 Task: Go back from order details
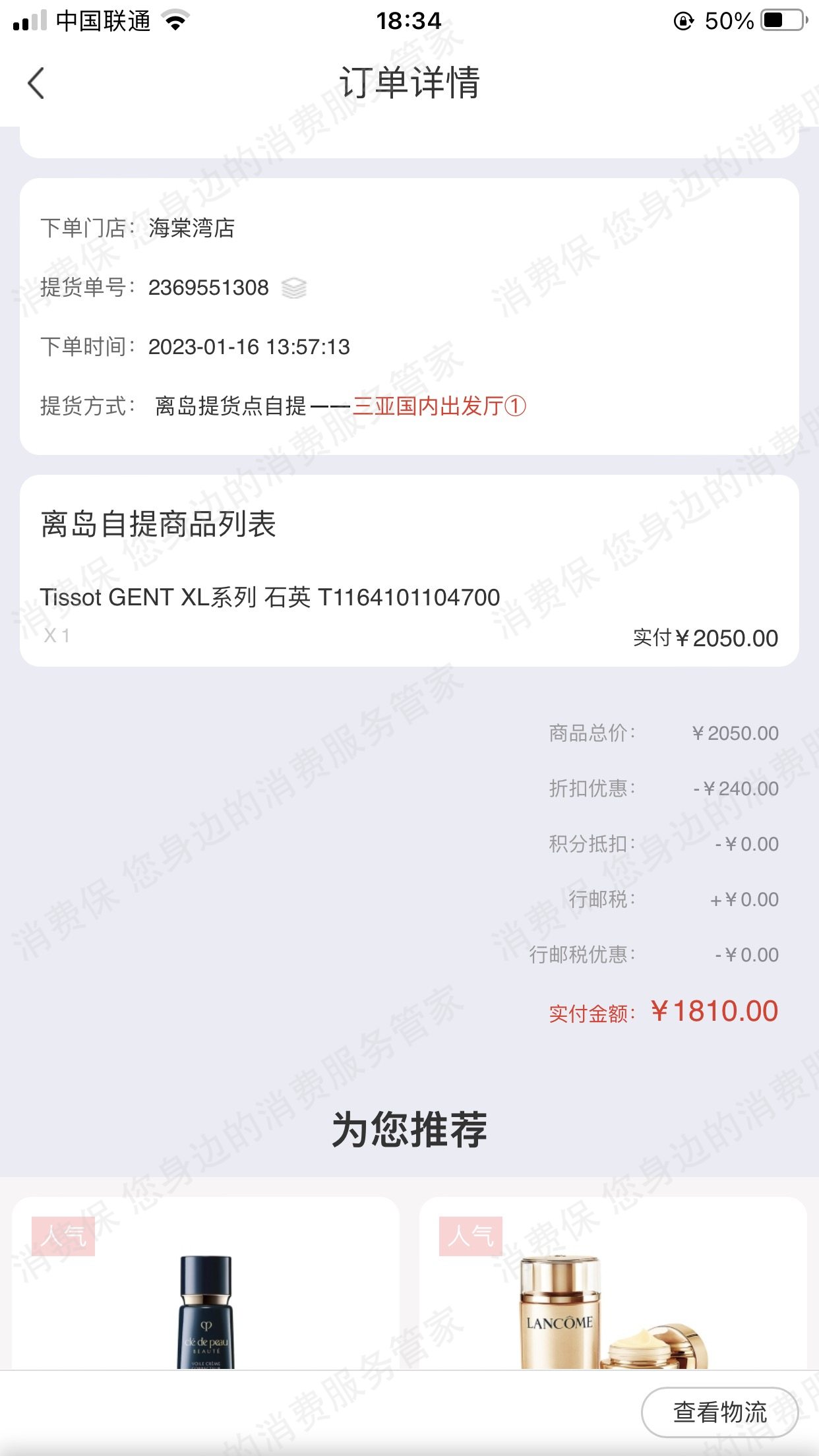pos(36,84)
